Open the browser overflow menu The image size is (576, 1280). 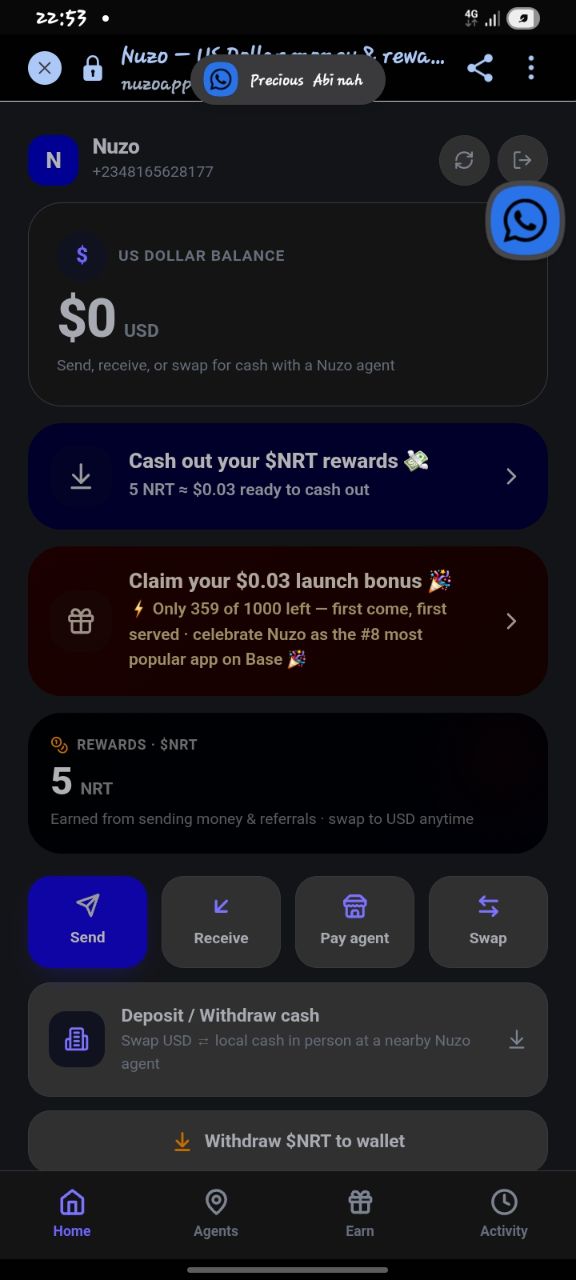(531, 68)
